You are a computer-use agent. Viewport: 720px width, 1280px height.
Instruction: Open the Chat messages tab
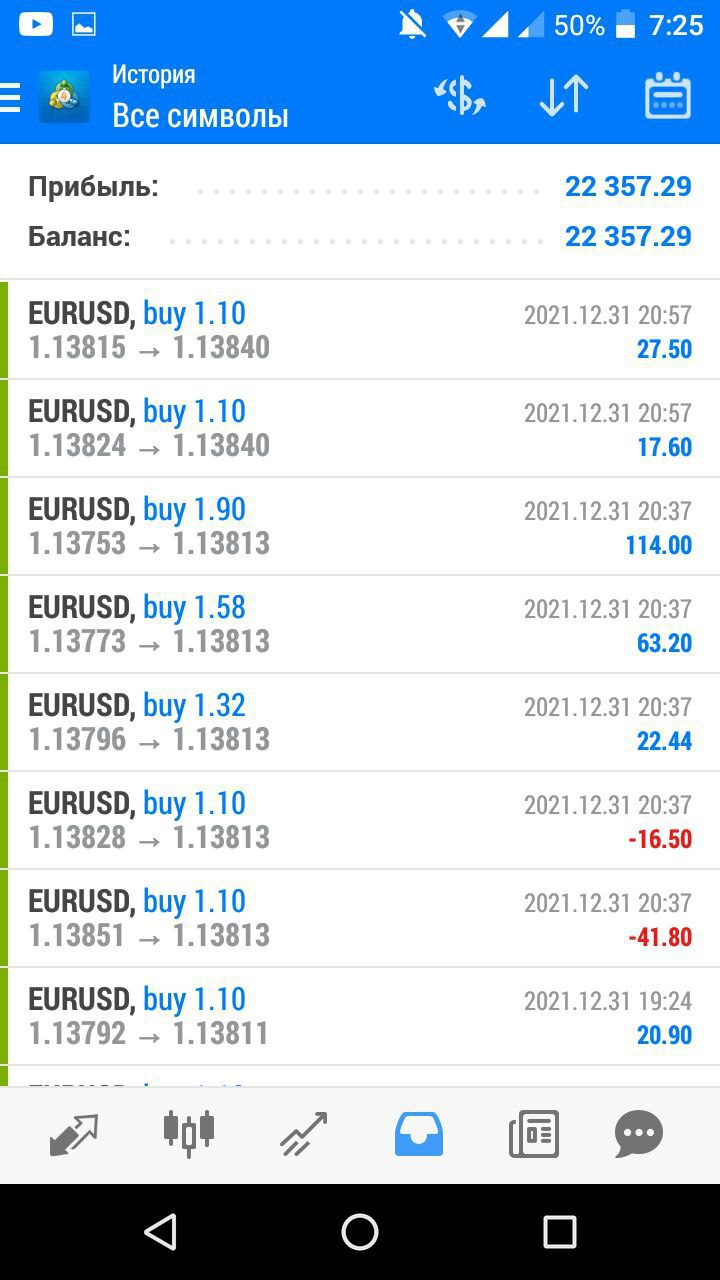pos(639,1135)
